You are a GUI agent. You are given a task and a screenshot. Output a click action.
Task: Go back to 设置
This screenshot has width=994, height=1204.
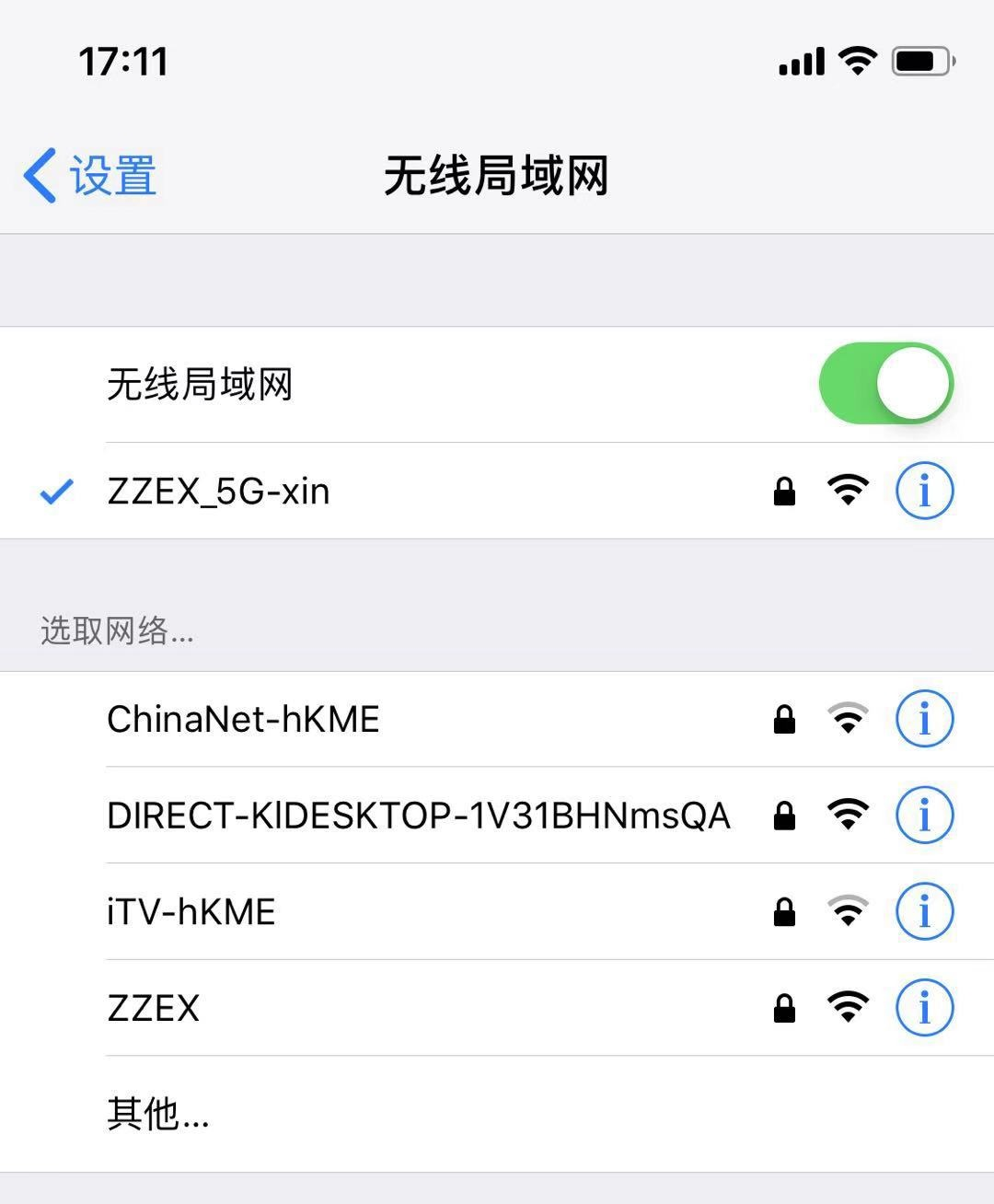90,175
